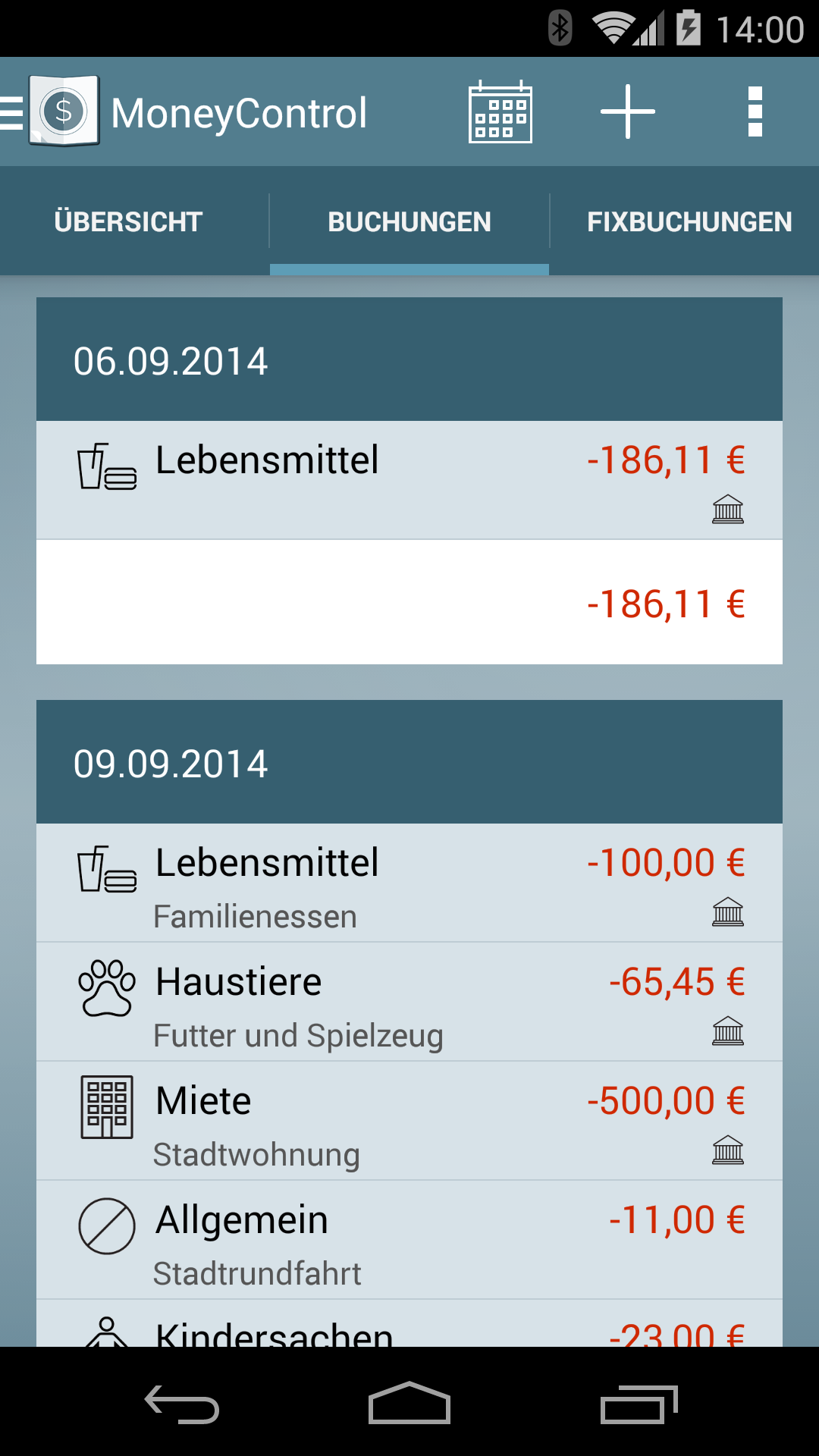Select the Buchungen tab

tap(409, 221)
